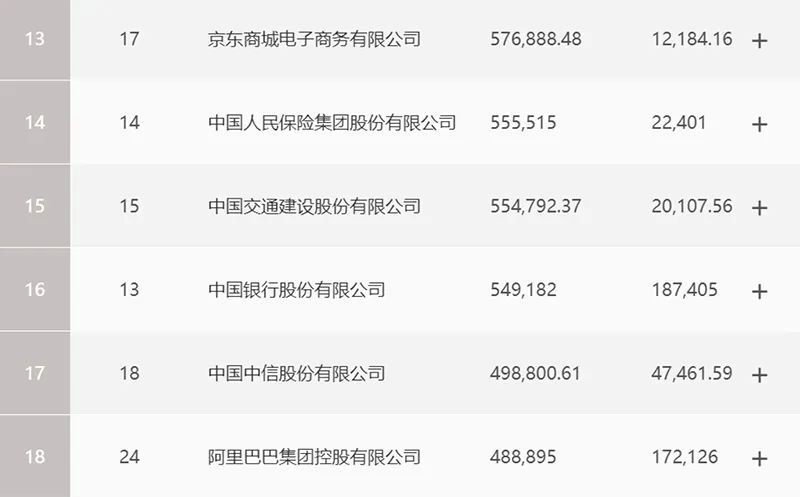Show more about 阿里巴巴集团控股有限公司
800x497 pixels.
759,459
